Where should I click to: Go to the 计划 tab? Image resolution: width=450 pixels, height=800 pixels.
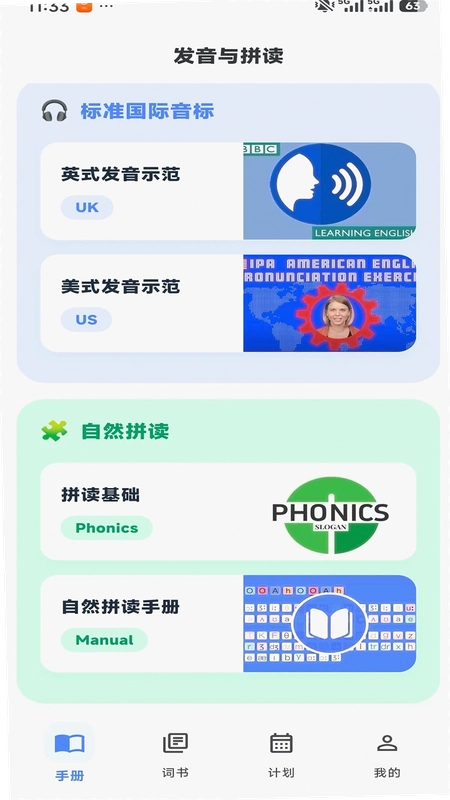281,755
